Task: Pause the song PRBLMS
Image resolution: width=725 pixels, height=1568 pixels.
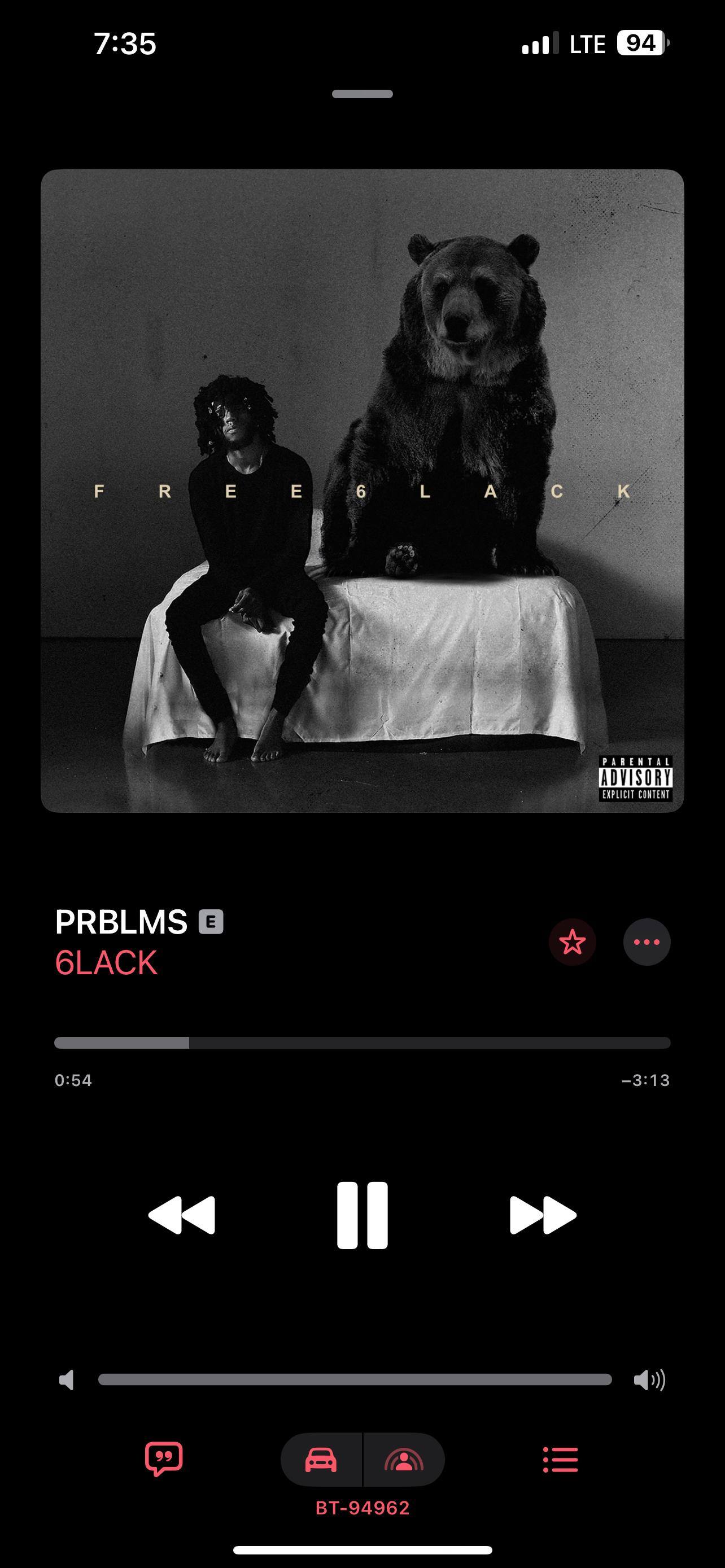Action: pyautogui.click(x=362, y=1216)
